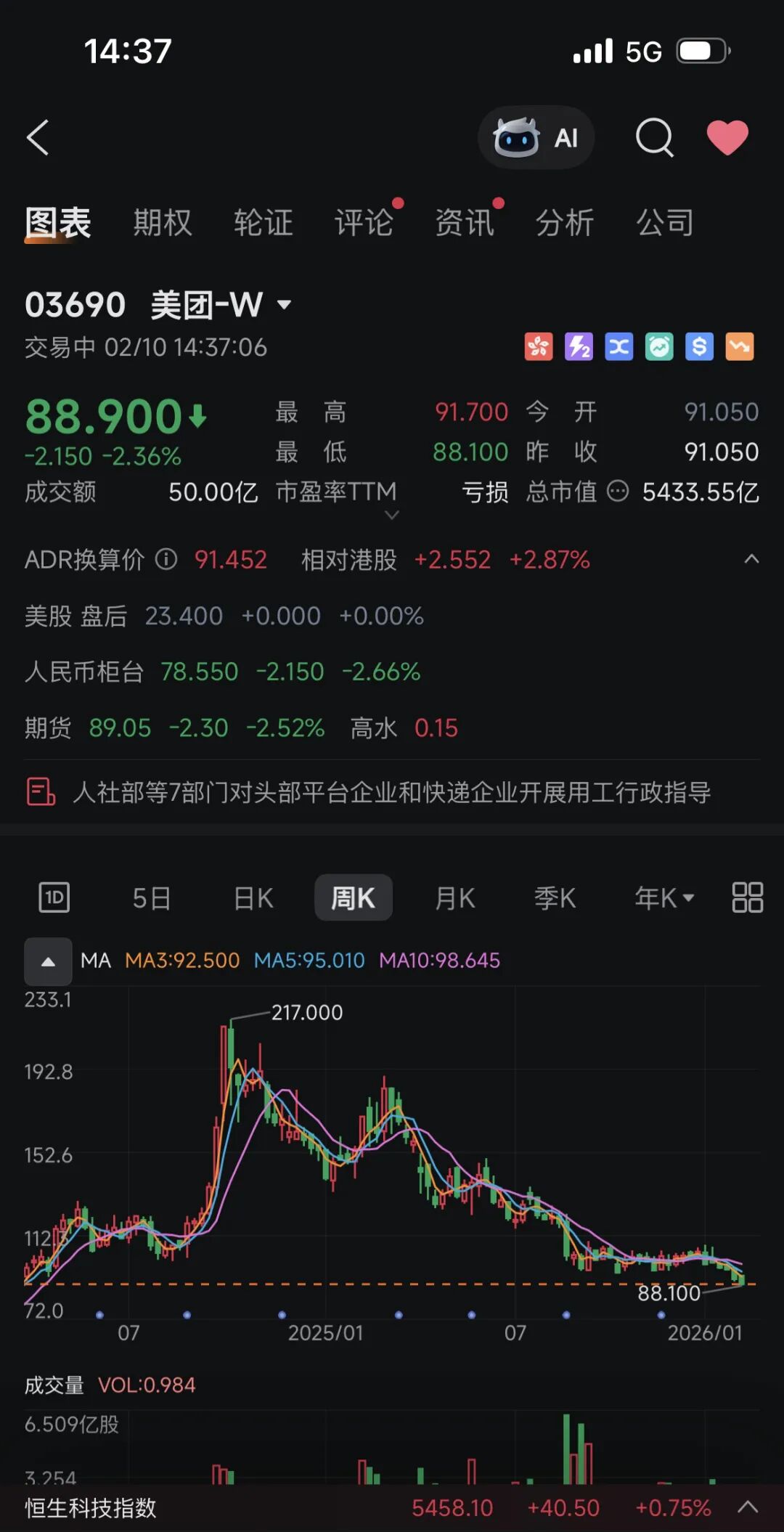
Task: Remove stock from favorites via heart
Action: click(727, 137)
